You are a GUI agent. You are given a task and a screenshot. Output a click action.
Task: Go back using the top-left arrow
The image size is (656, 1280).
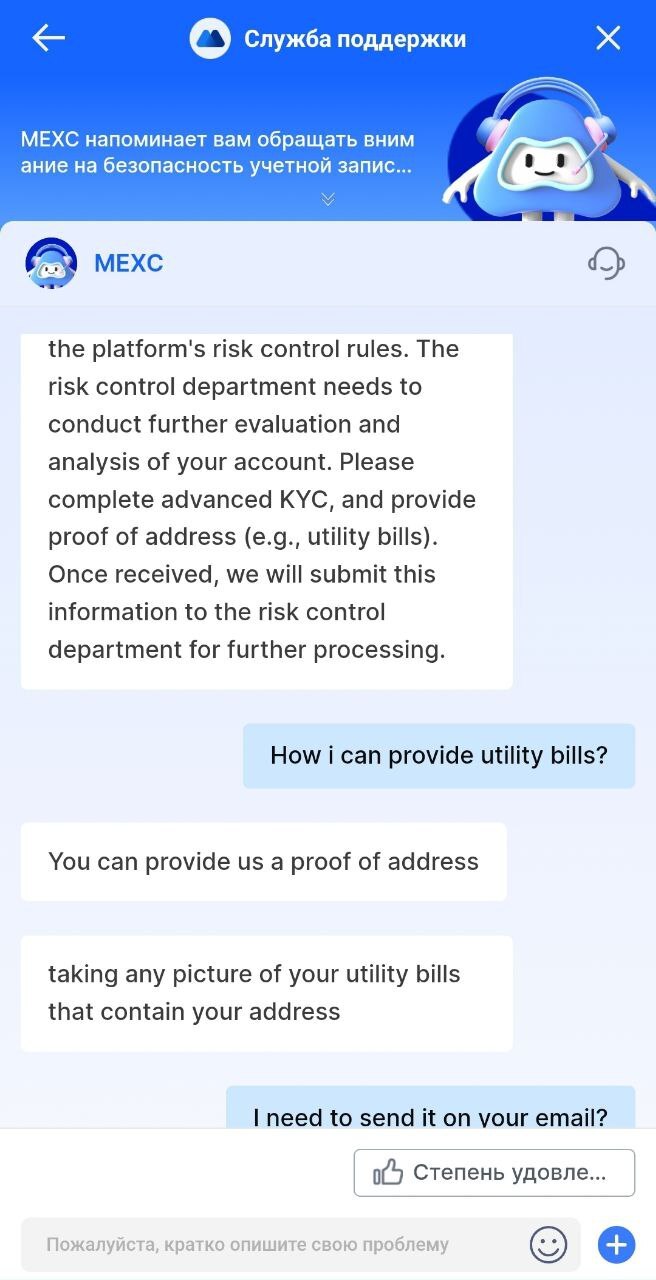click(48, 38)
